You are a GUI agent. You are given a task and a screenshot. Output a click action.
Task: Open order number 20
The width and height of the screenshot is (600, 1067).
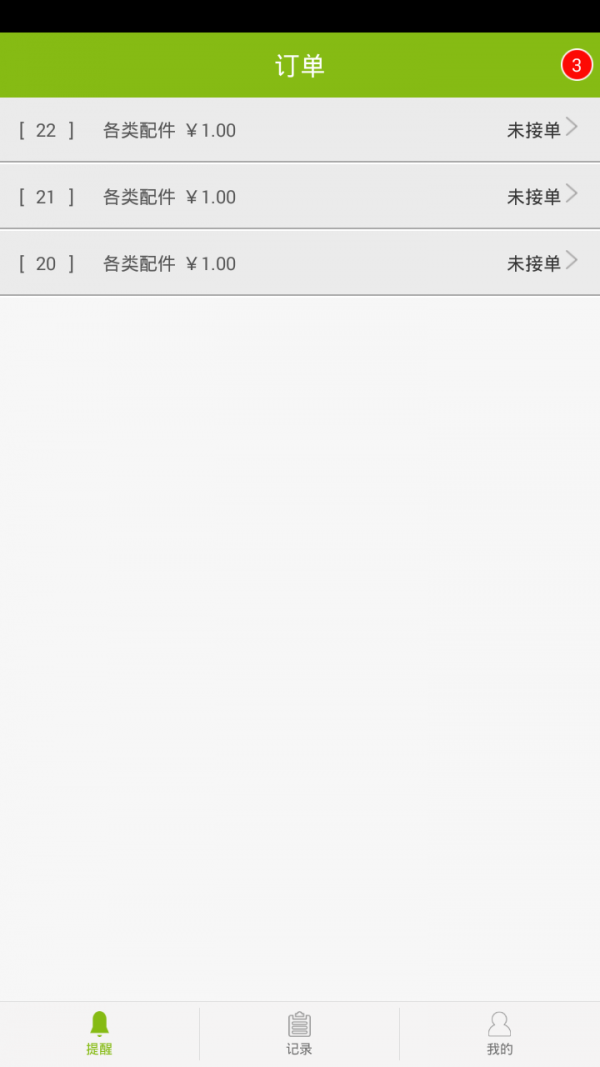(x=300, y=263)
